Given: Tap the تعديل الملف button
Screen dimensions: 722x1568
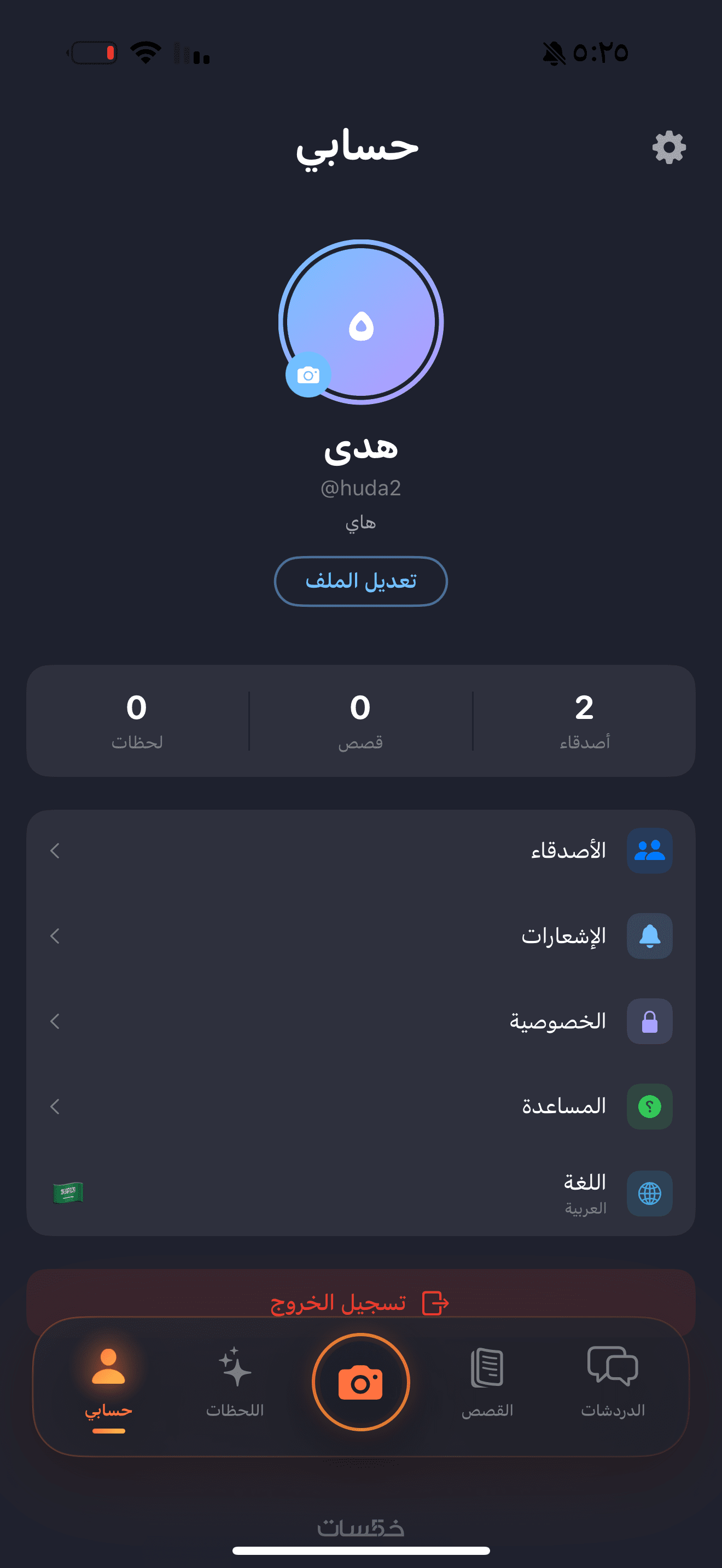Looking at the screenshot, I should 360,581.
